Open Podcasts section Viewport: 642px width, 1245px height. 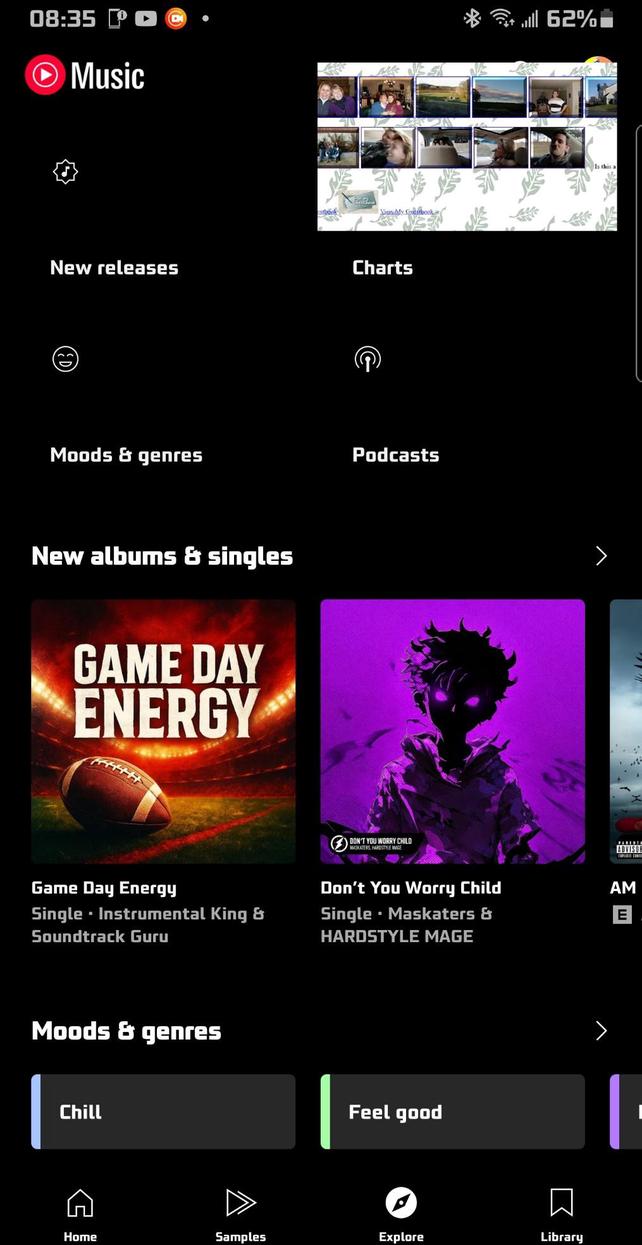[395, 455]
